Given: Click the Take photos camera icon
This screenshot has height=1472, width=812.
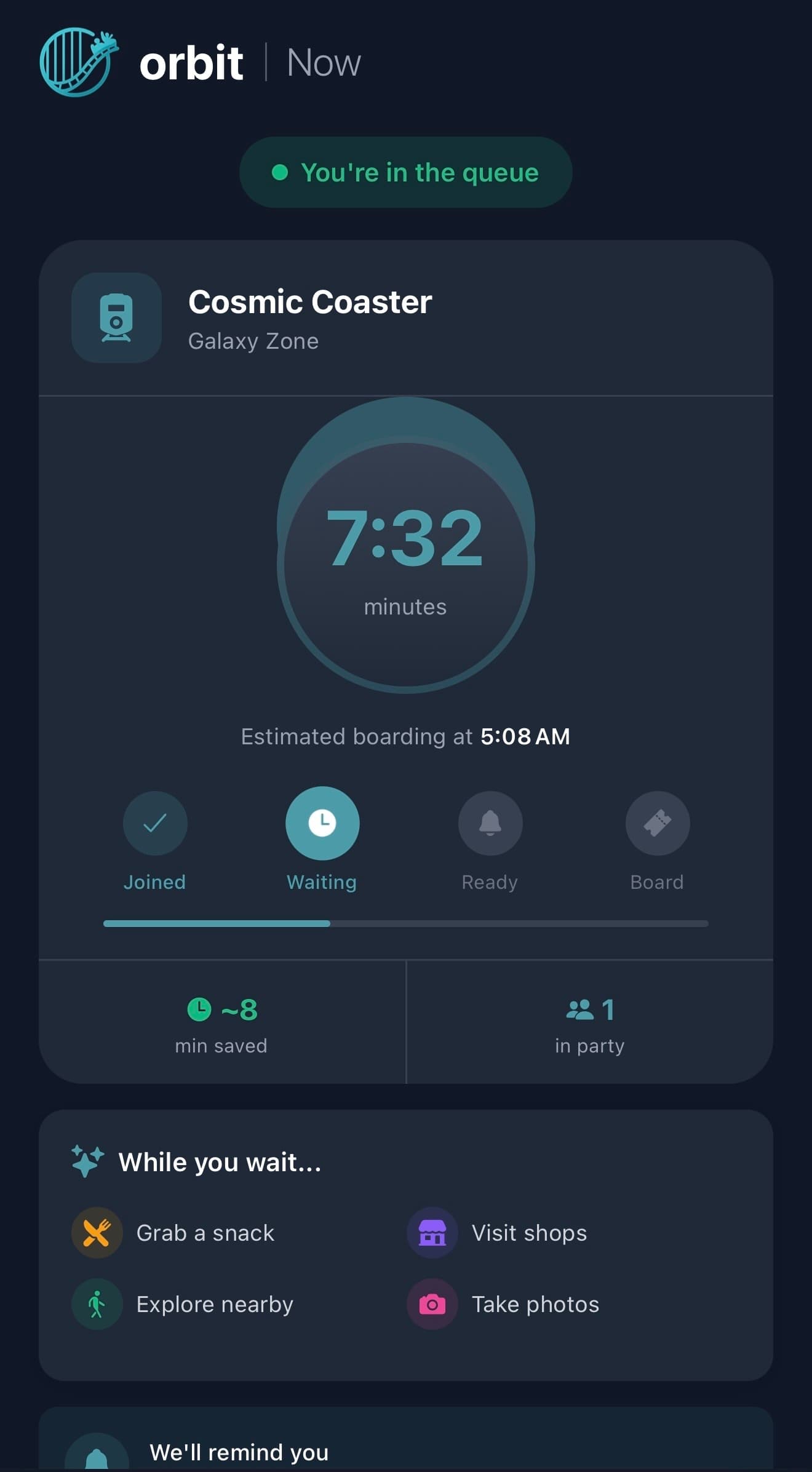Looking at the screenshot, I should pos(432,1304).
